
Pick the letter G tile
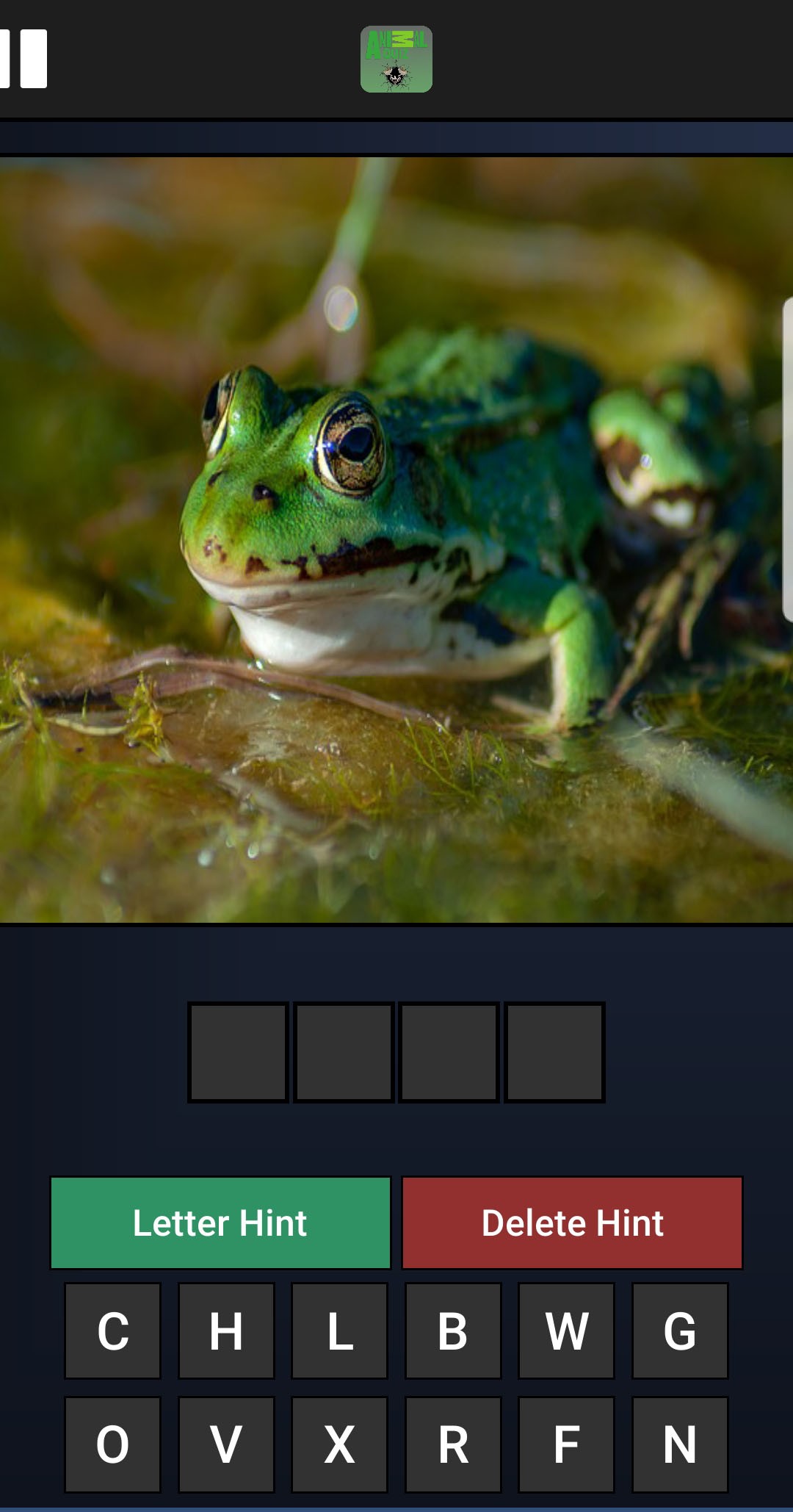pos(680,1331)
